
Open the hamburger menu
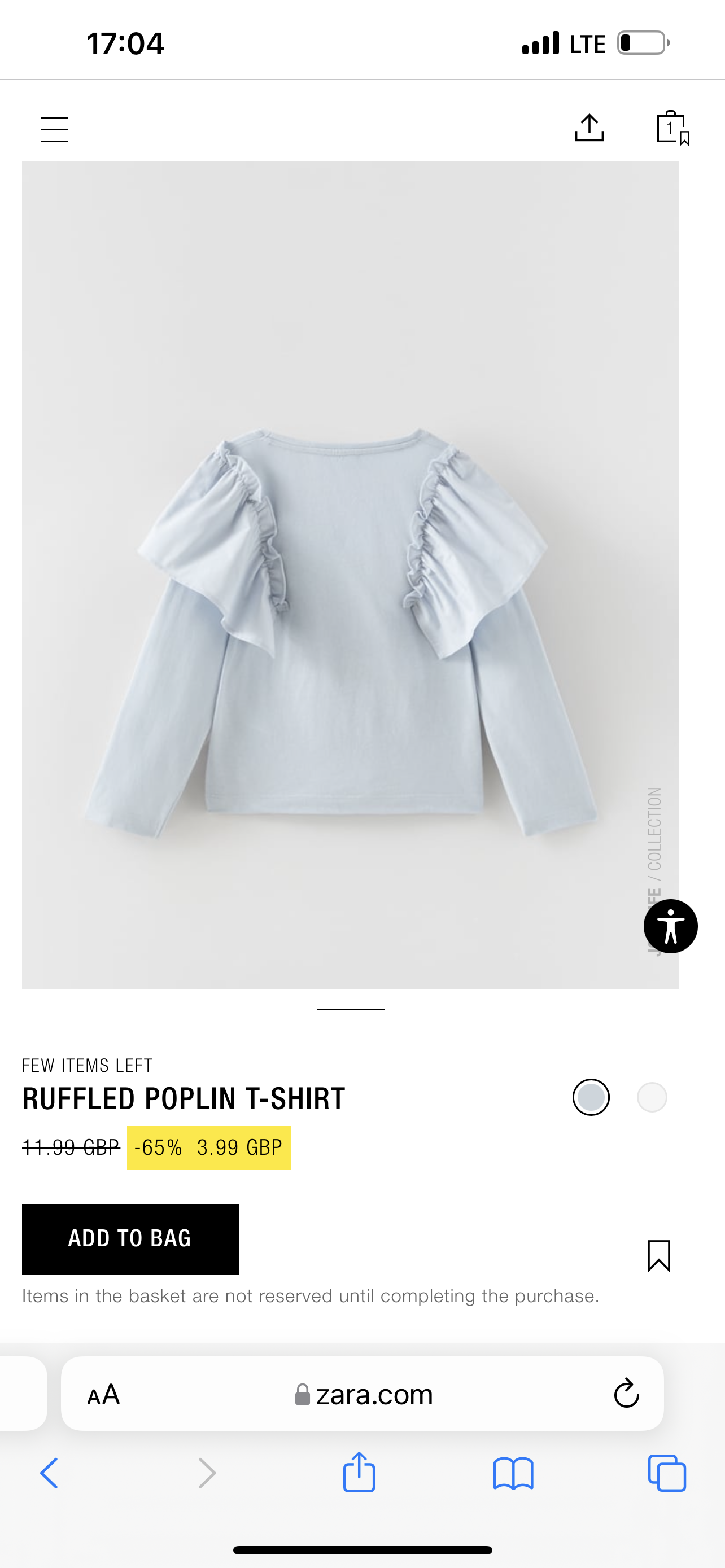(x=54, y=129)
